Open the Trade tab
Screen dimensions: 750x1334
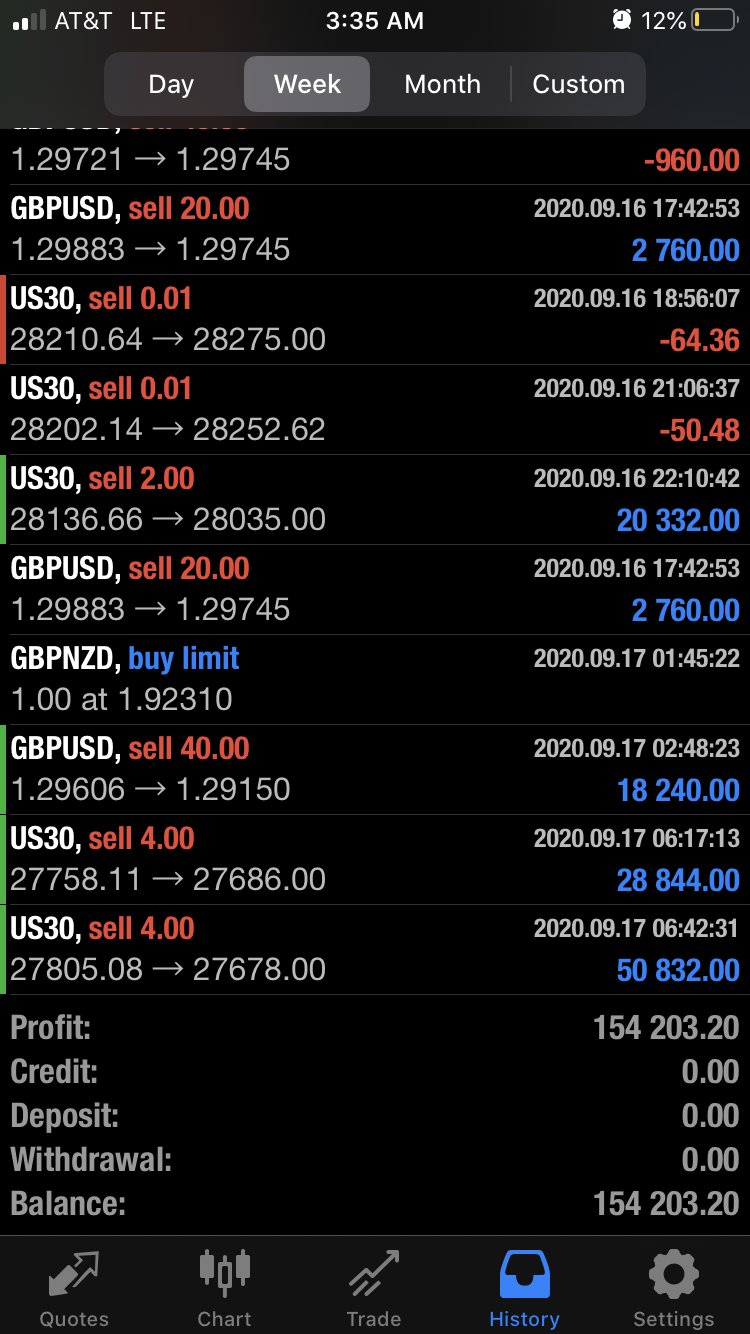(x=374, y=1287)
